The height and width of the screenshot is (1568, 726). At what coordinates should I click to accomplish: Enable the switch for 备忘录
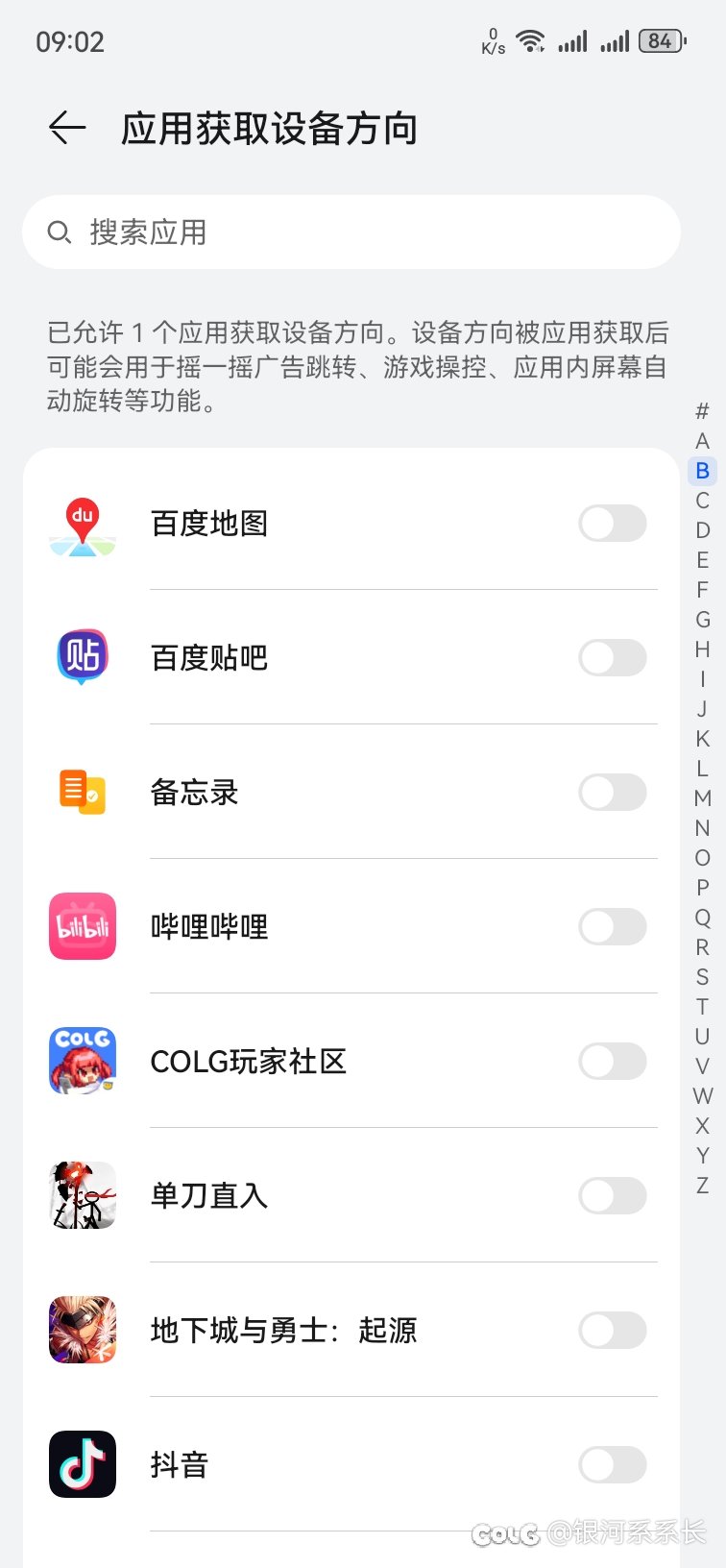(x=612, y=792)
